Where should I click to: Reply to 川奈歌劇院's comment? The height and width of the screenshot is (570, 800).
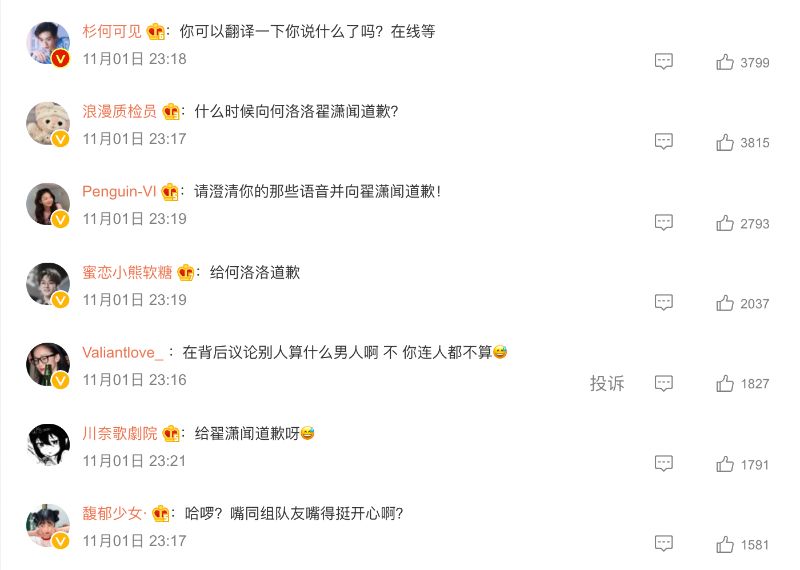click(x=663, y=464)
